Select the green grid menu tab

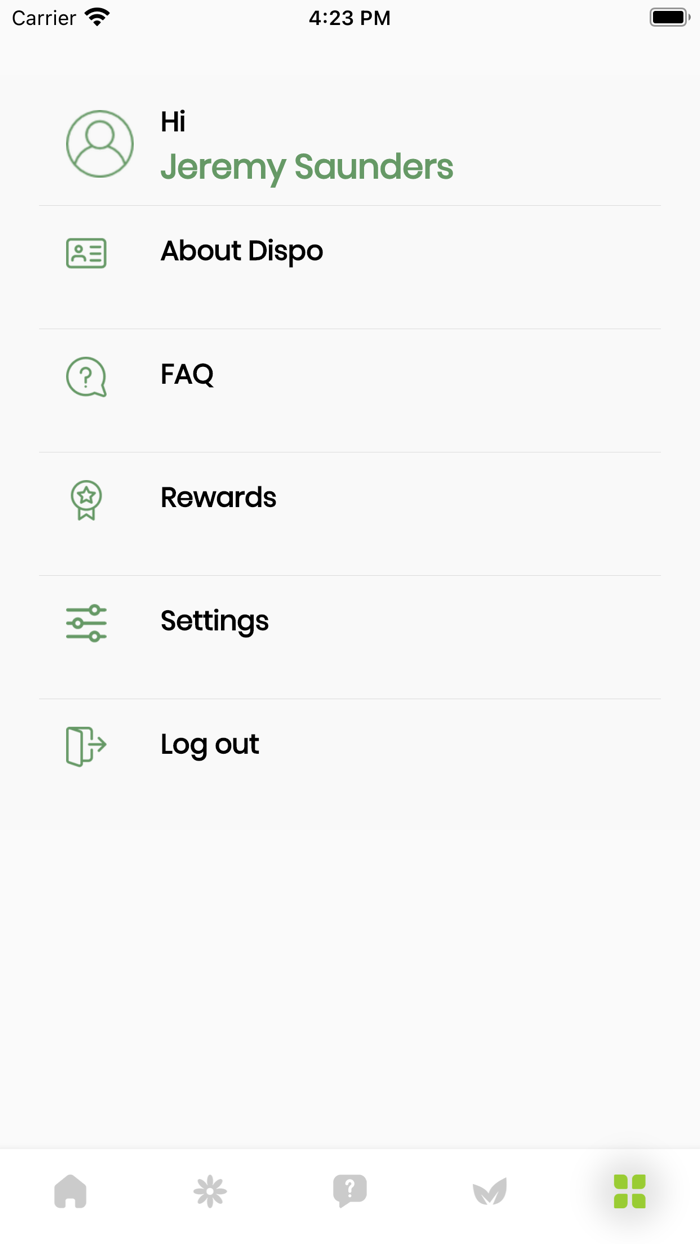point(629,1191)
